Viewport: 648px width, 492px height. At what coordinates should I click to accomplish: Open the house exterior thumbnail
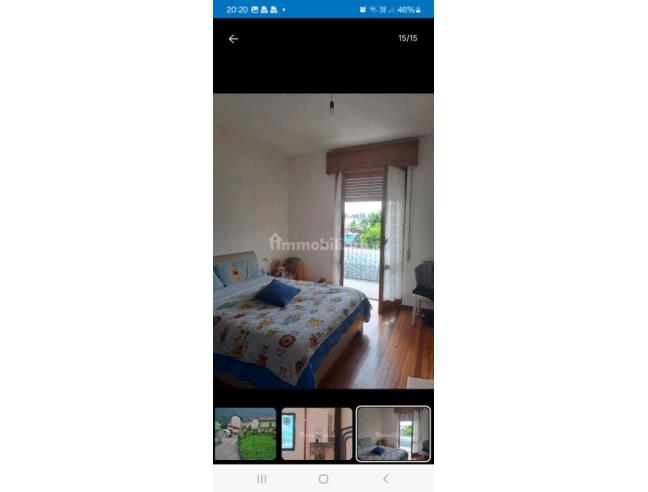pyautogui.click(x=245, y=433)
